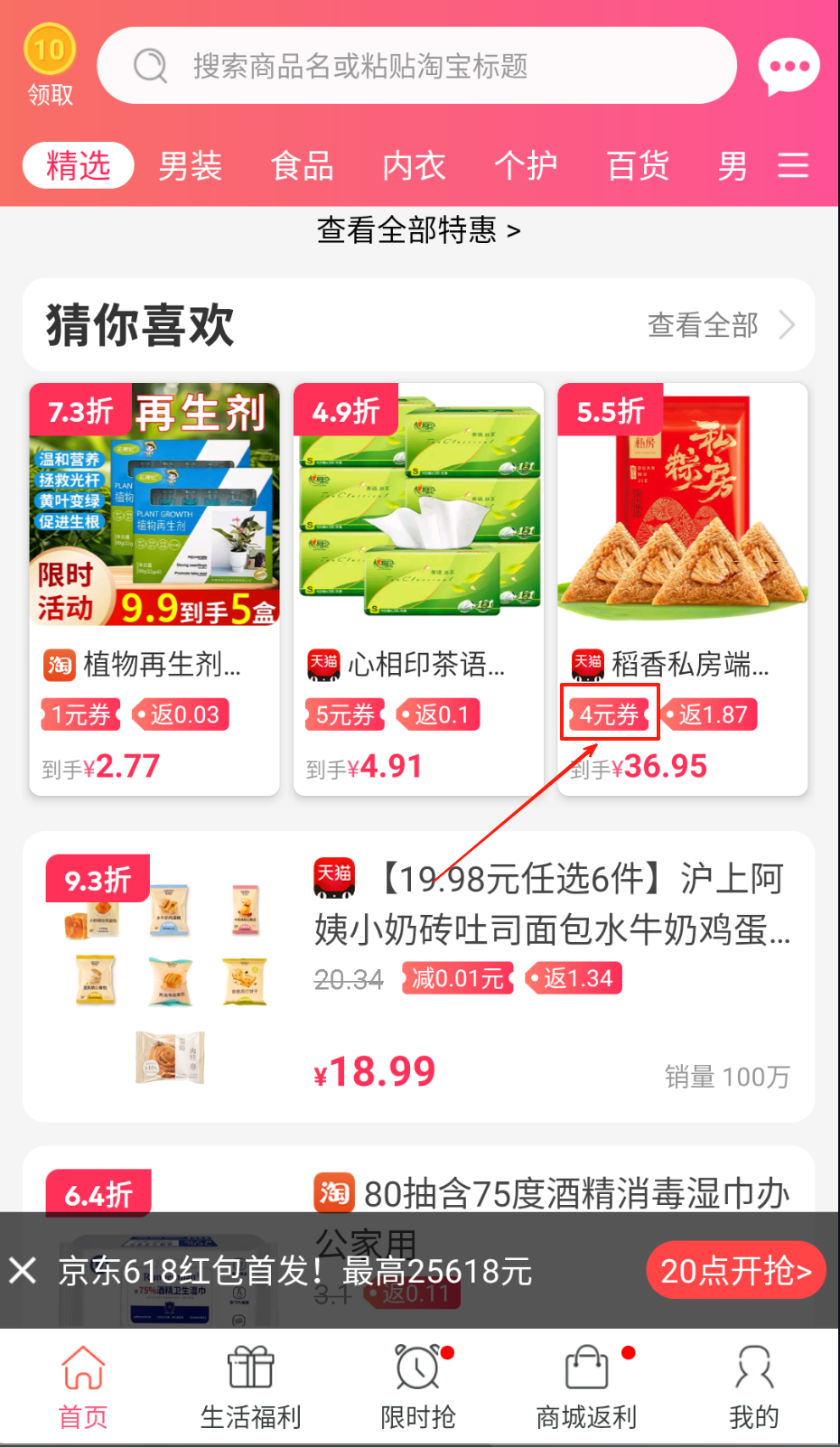The width and height of the screenshot is (840, 1447).
Task: Select the 内衣 category tab
Action: [x=414, y=166]
